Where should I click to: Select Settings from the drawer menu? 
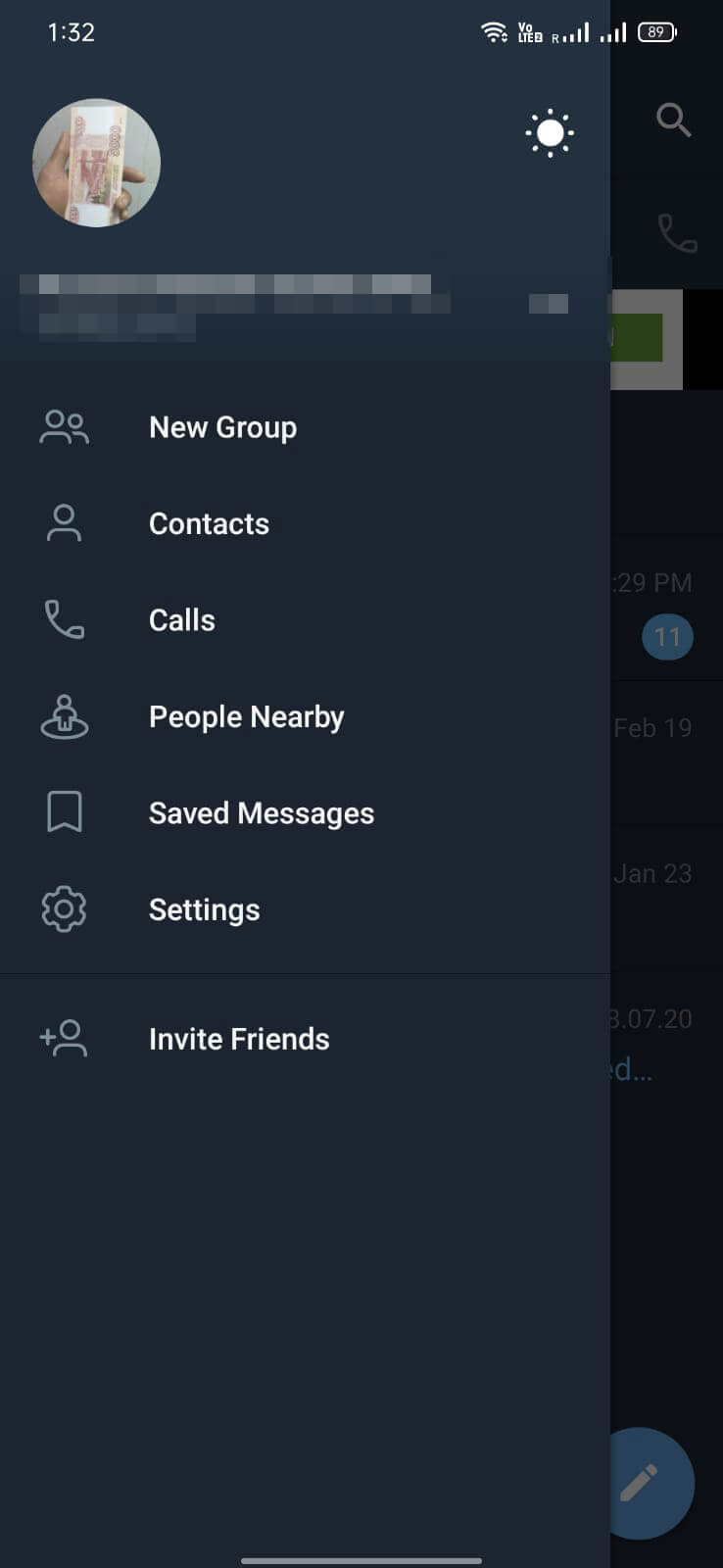pyautogui.click(x=204, y=909)
